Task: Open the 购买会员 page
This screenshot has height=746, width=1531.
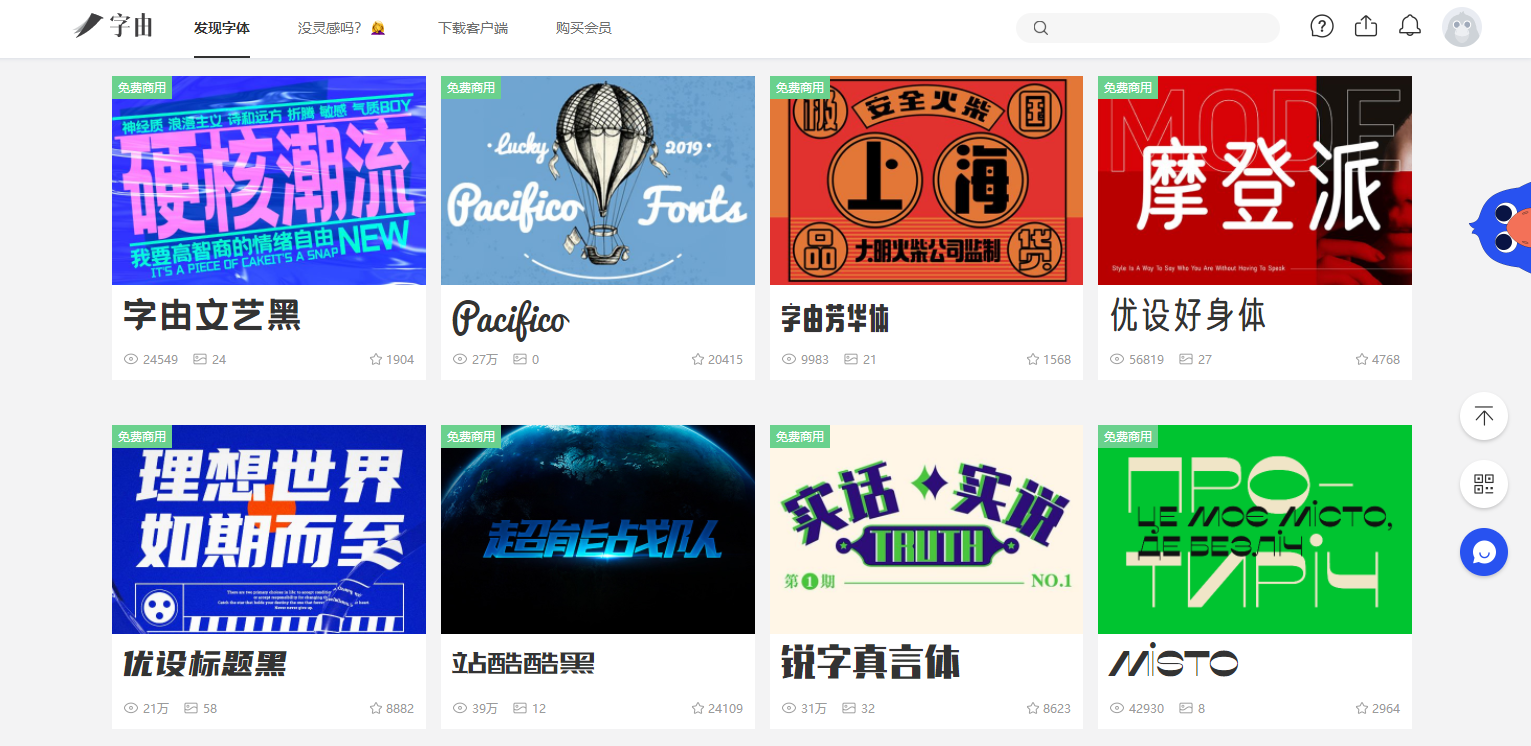Action: pos(583,28)
